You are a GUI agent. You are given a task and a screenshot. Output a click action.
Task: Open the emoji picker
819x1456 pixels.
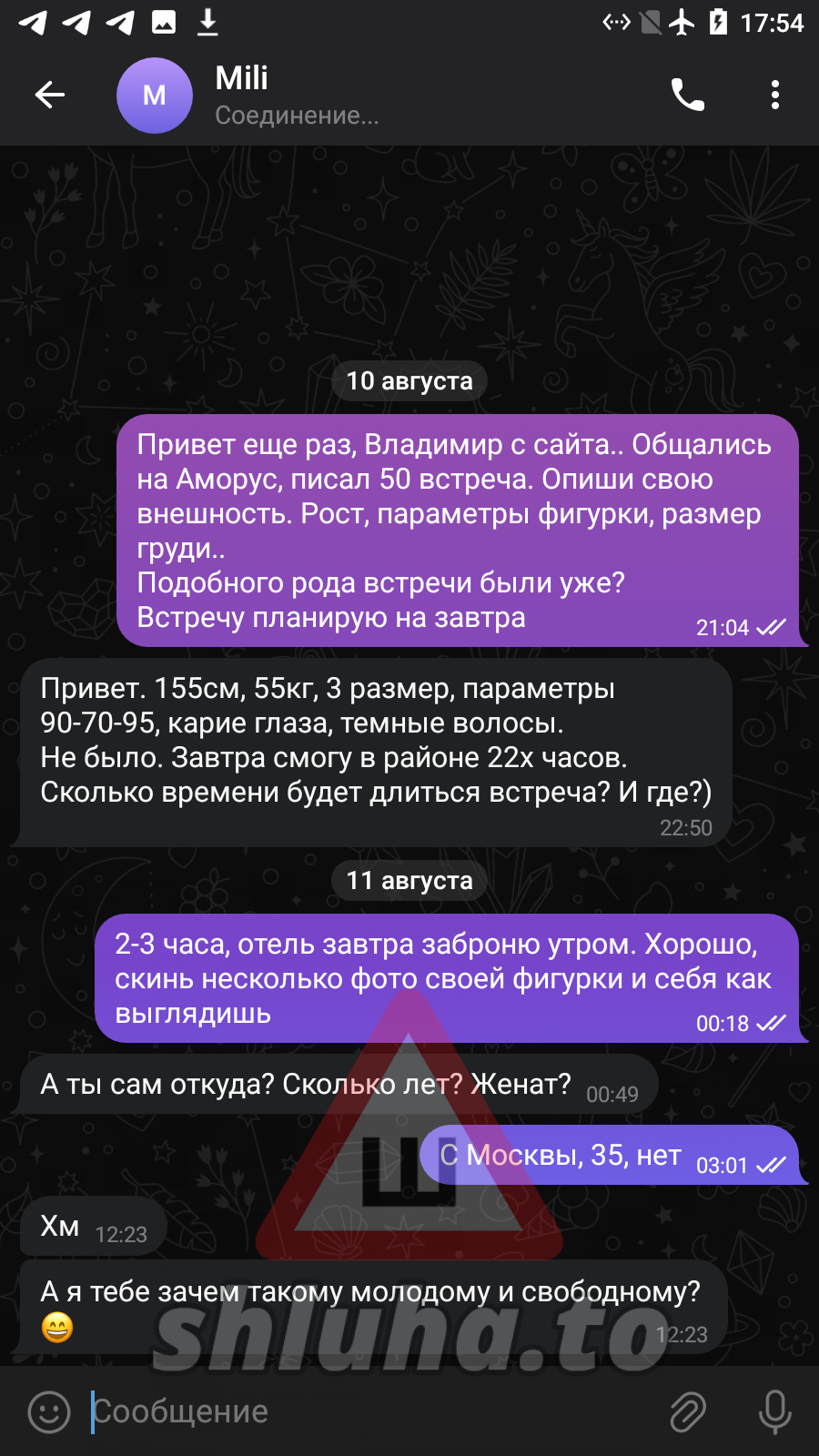pyautogui.click(x=49, y=1411)
